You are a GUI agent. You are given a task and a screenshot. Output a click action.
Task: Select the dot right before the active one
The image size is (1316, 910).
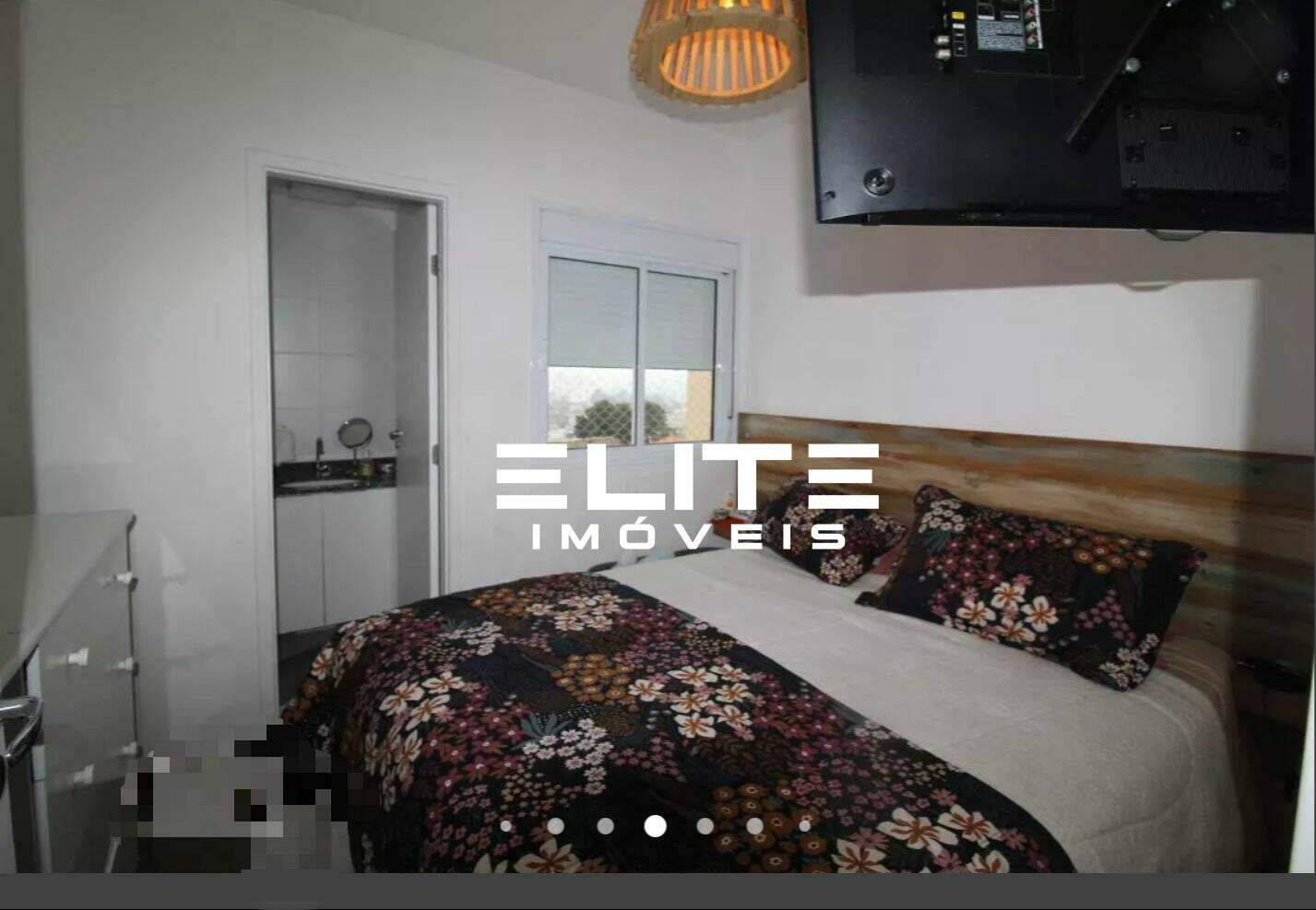click(605, 826)
